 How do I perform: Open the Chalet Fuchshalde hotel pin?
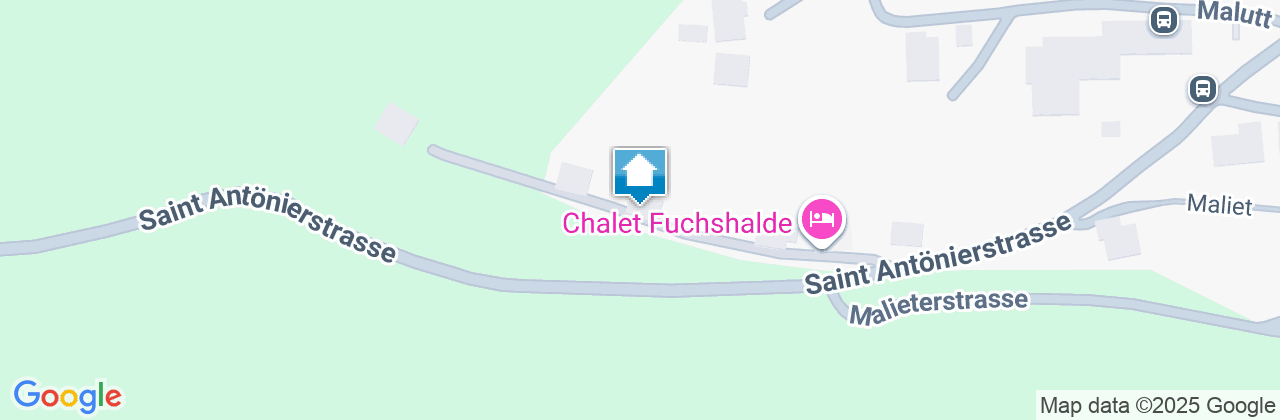822,219
